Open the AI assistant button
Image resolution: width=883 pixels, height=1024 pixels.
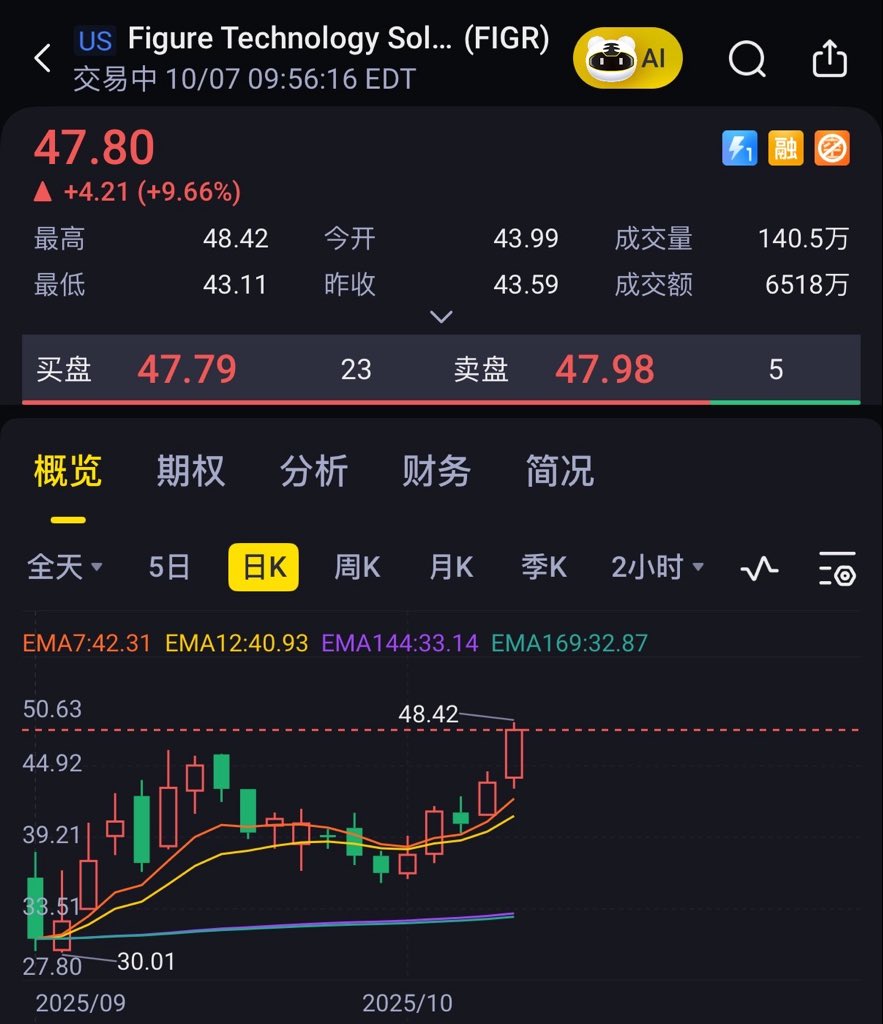tap(627, 59)
